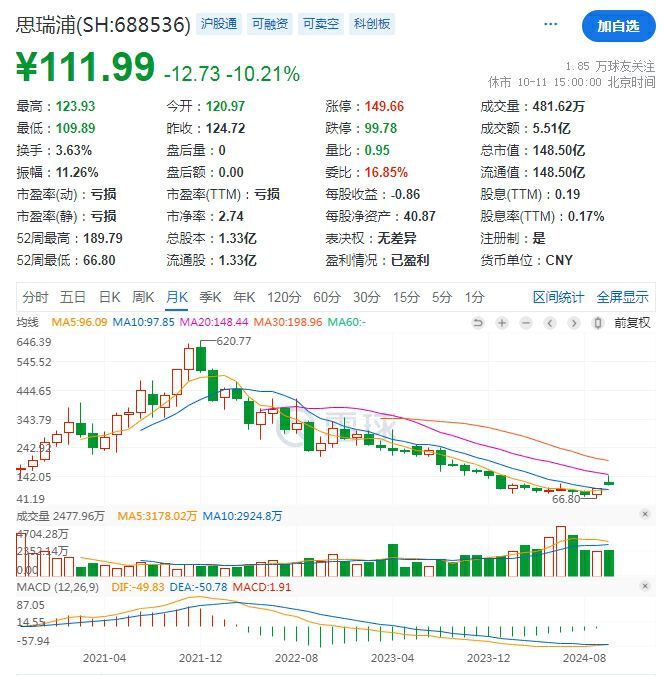Select the 5分 chart tab
Viewport: 666px width, 676px height.
click(442, 297)
